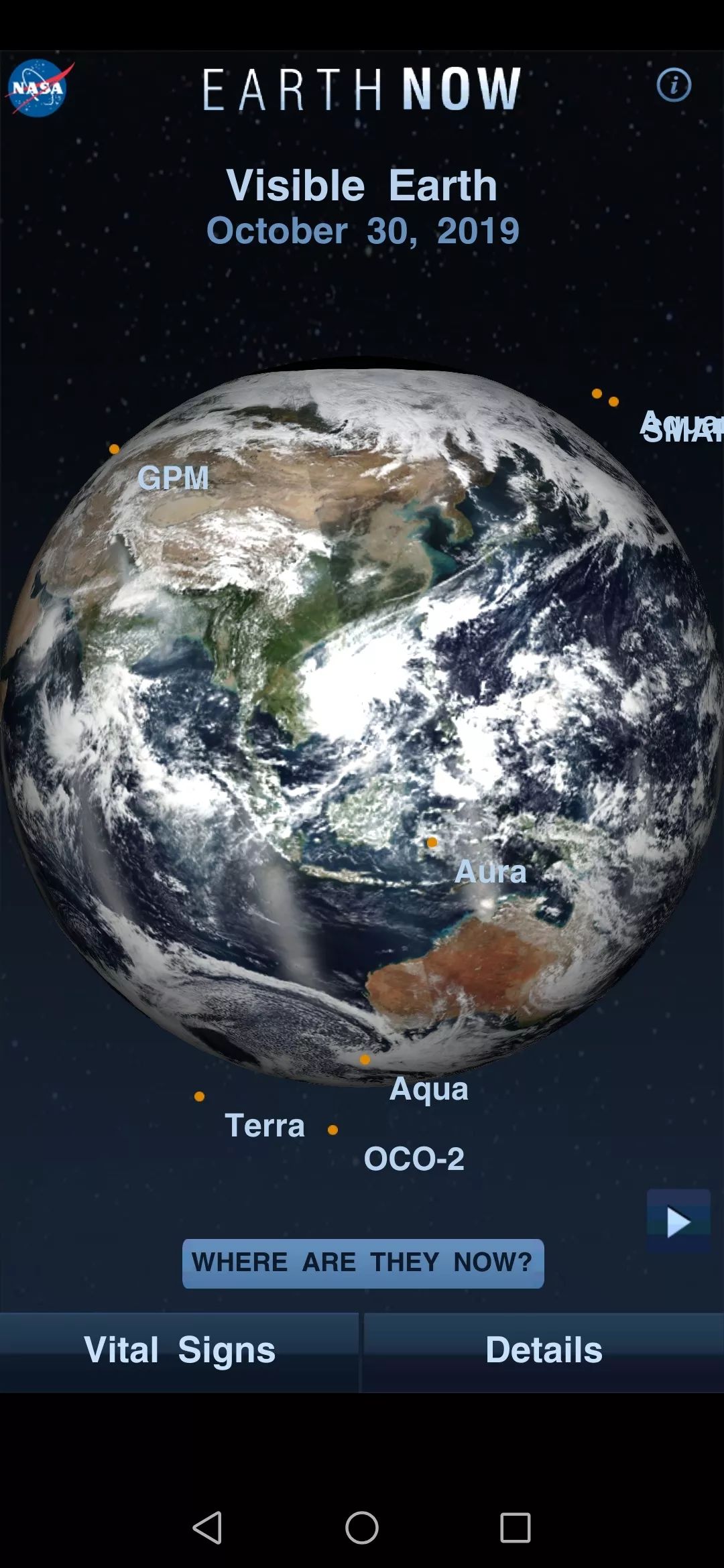
Task: Open the info icon
Action: (x=674, y=85)
